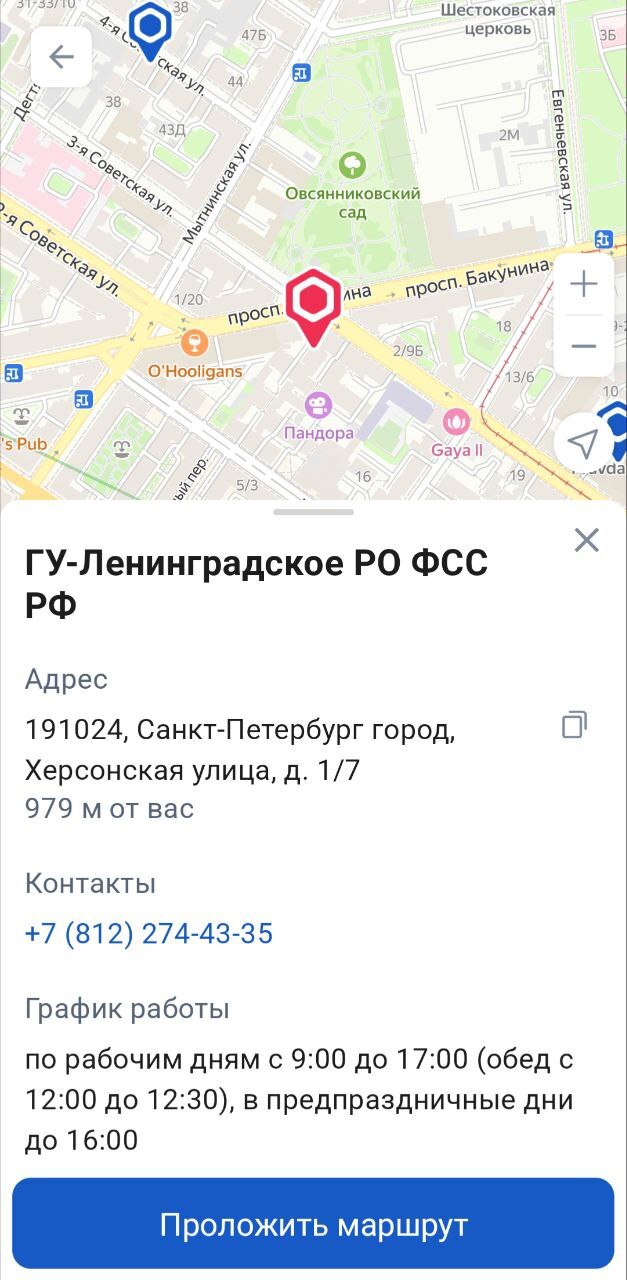The width and height of the screenshot is (627, 1280).
Task: Copy the Херсонская улица address
Action: pyautogui.click(x=574, y=725)
